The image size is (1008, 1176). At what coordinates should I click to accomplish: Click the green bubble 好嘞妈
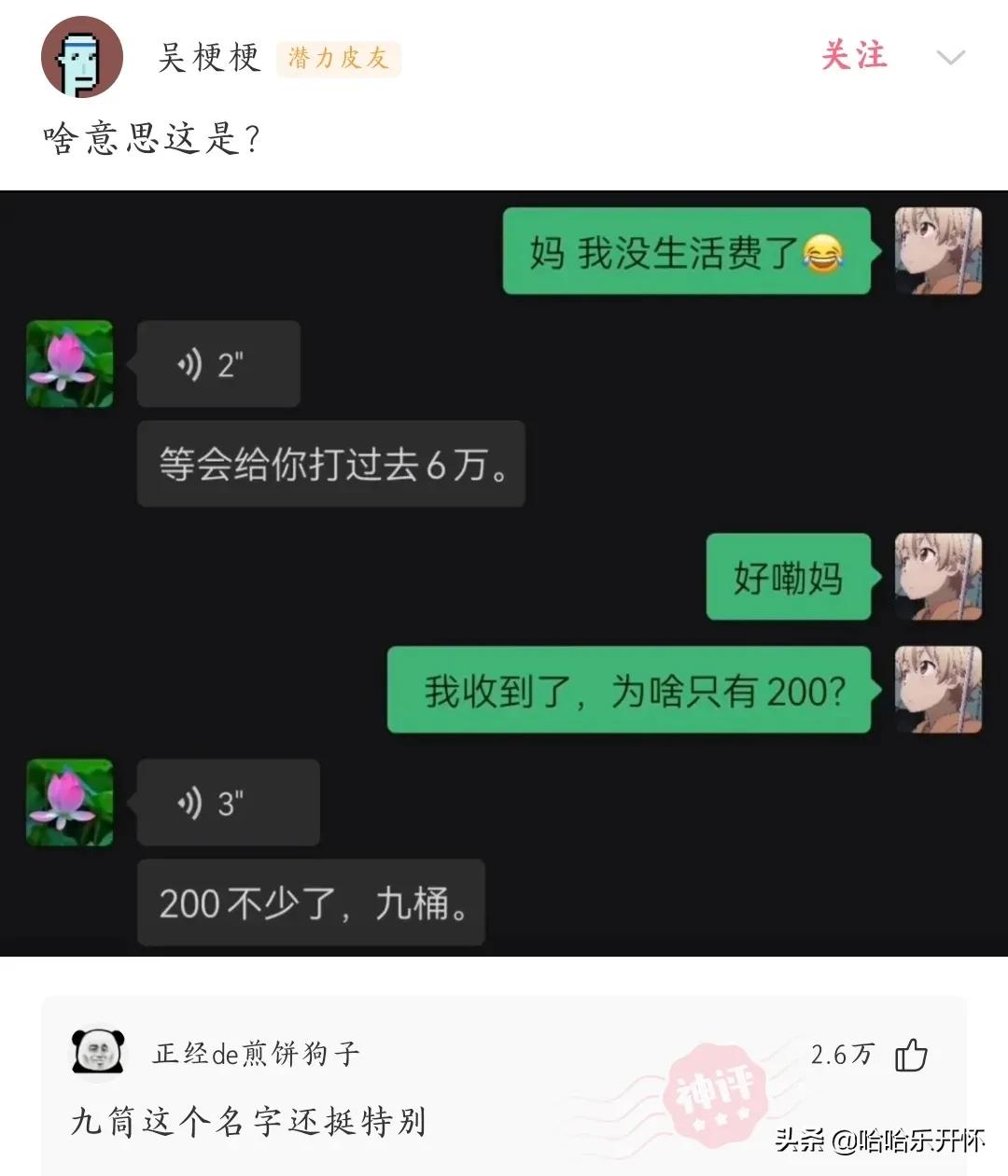(x=789, y=579)
